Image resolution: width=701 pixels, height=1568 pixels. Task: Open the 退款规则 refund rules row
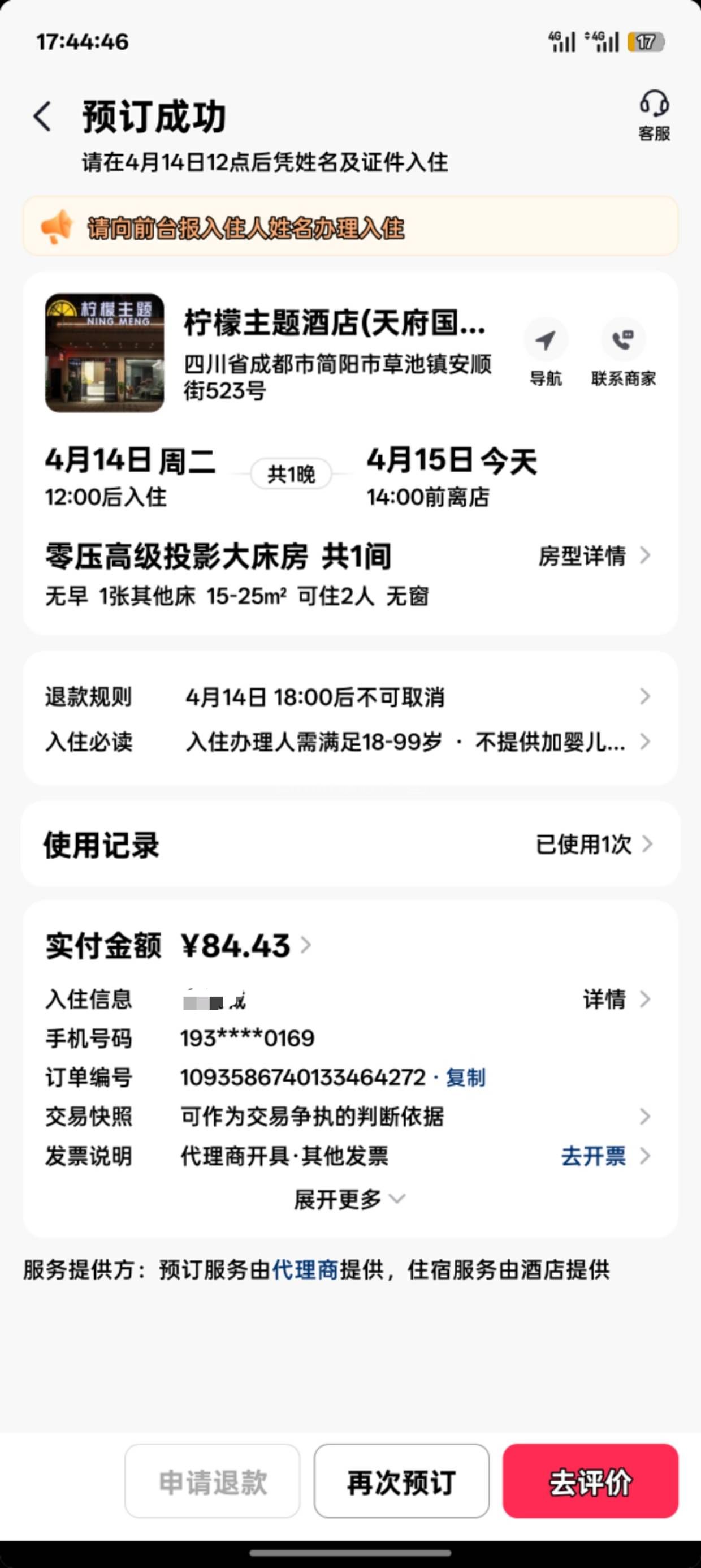pyautogui.click(x=348, y=697)
